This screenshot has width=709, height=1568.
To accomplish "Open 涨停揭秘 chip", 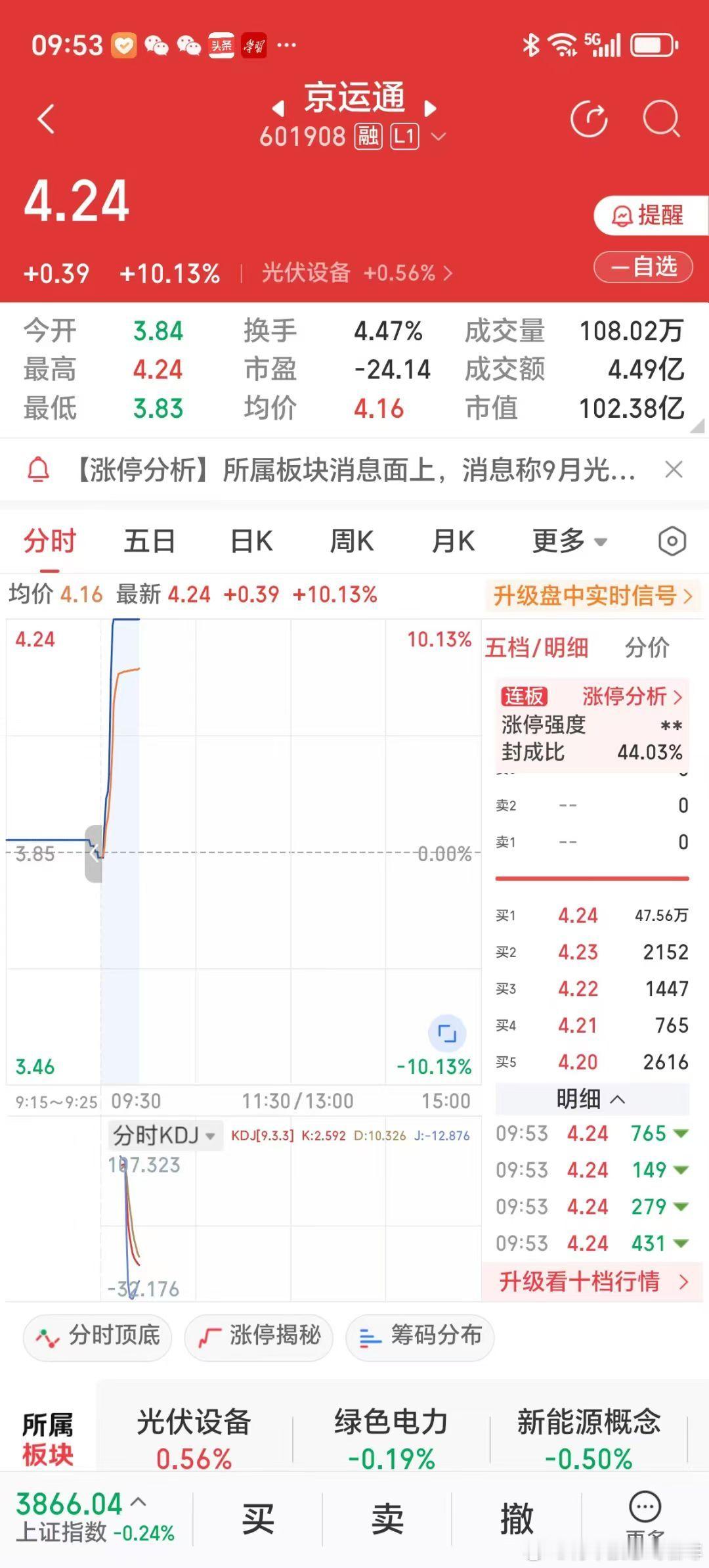I will [259, 1335].
